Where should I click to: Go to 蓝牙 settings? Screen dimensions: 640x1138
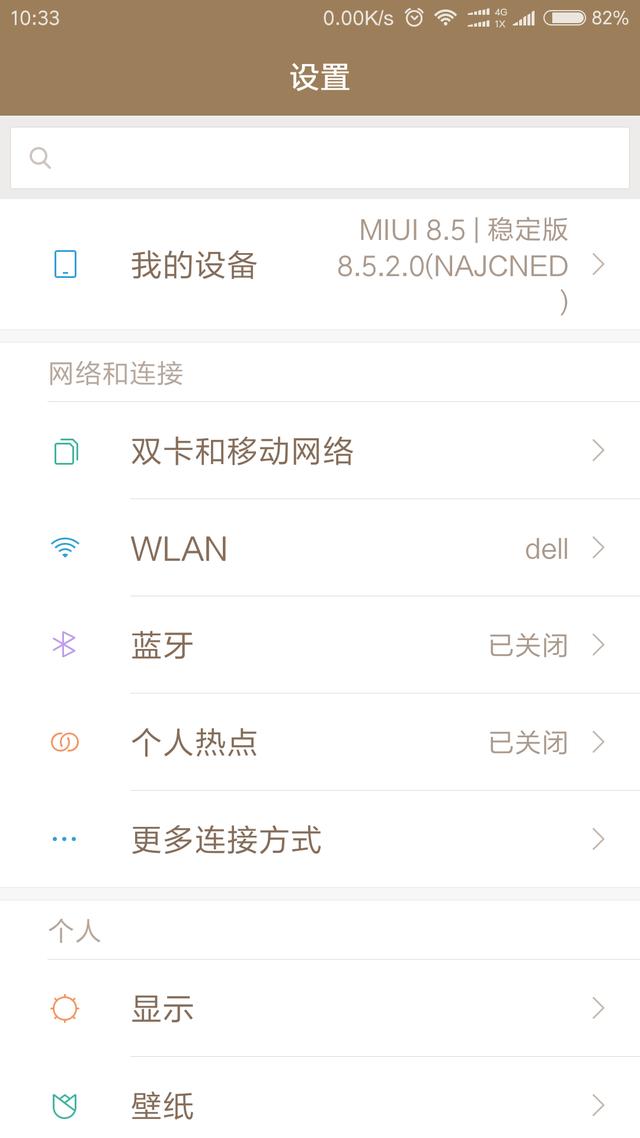coord(320,645)
